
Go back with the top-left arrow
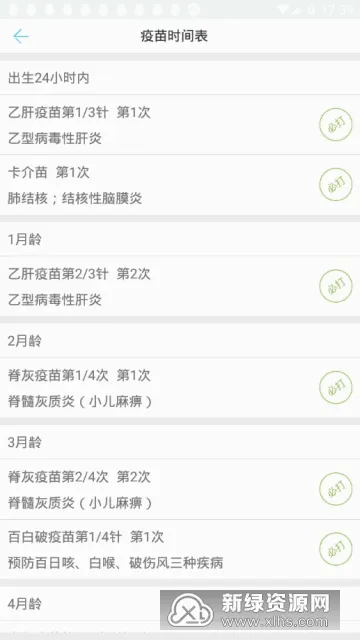pyautogui.click(x=20, y=36)
